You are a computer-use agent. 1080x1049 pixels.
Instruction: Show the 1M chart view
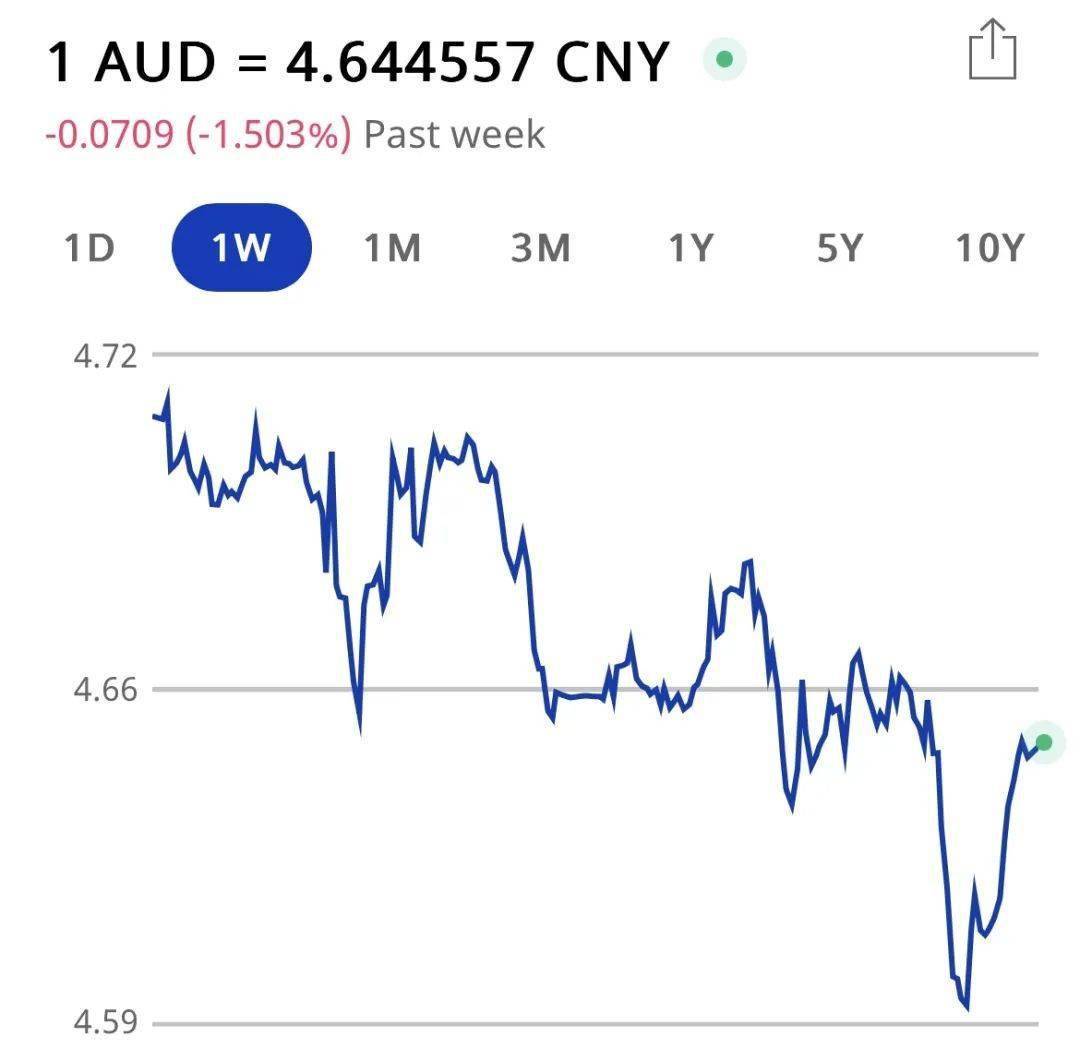392,247
